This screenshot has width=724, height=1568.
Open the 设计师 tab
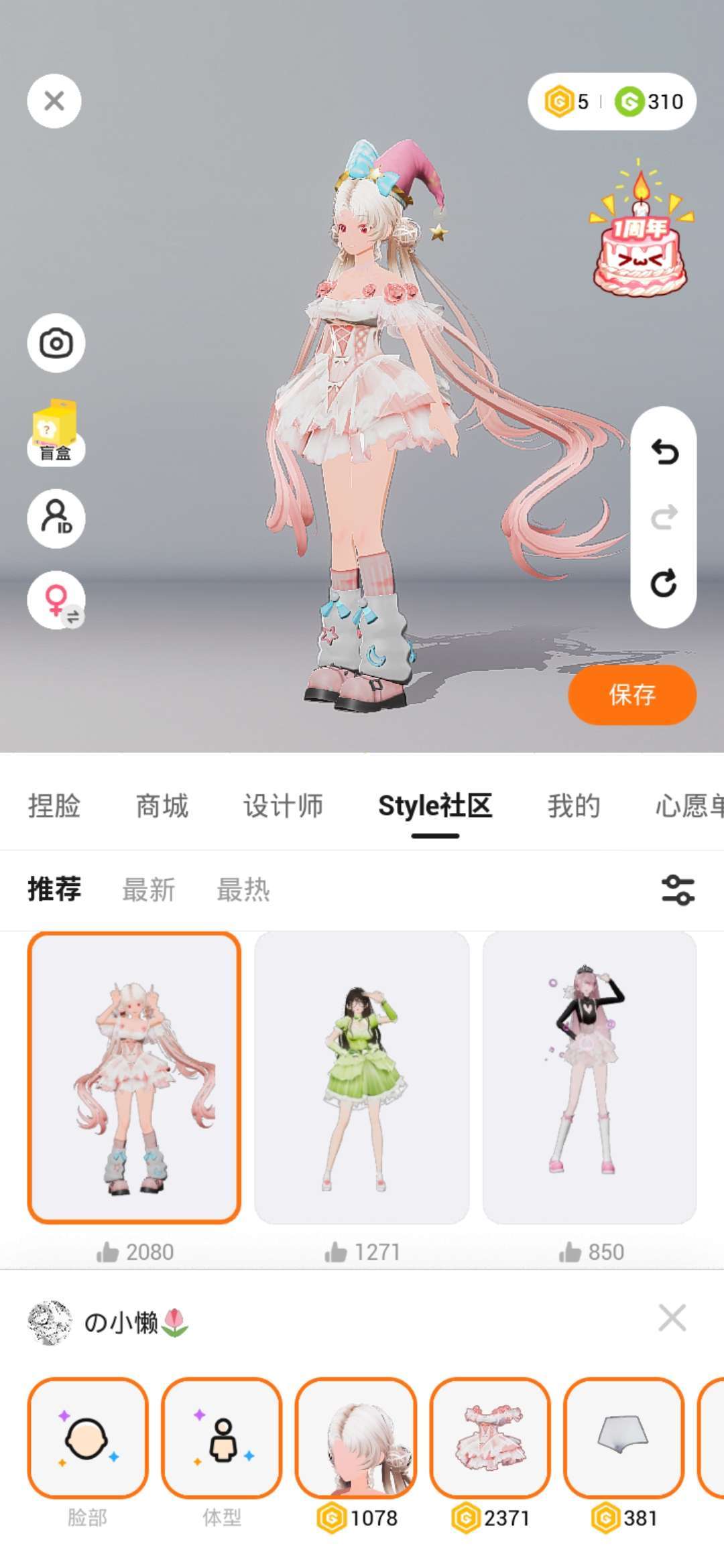coord(284,806)
